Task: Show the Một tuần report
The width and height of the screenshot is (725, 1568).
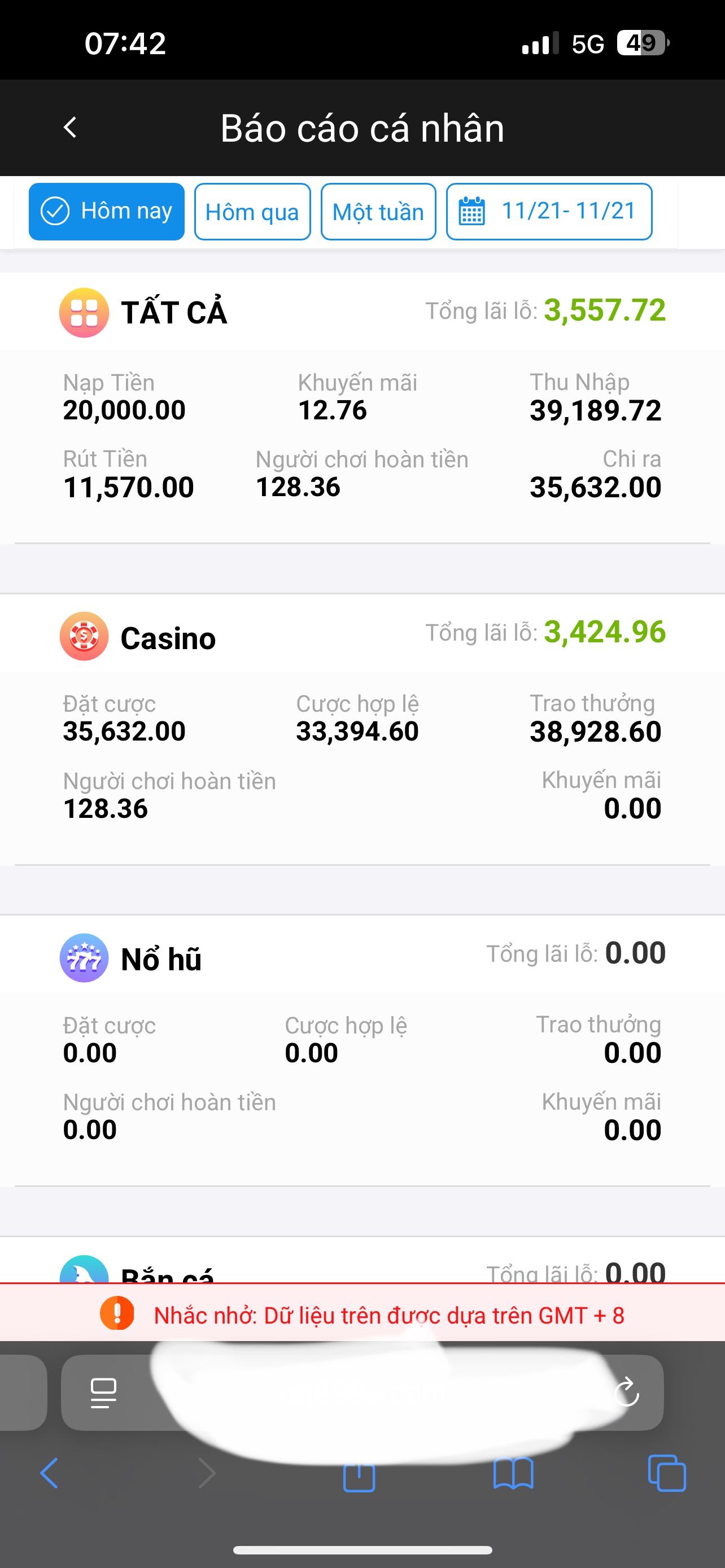Action: (x=378, y=212)
